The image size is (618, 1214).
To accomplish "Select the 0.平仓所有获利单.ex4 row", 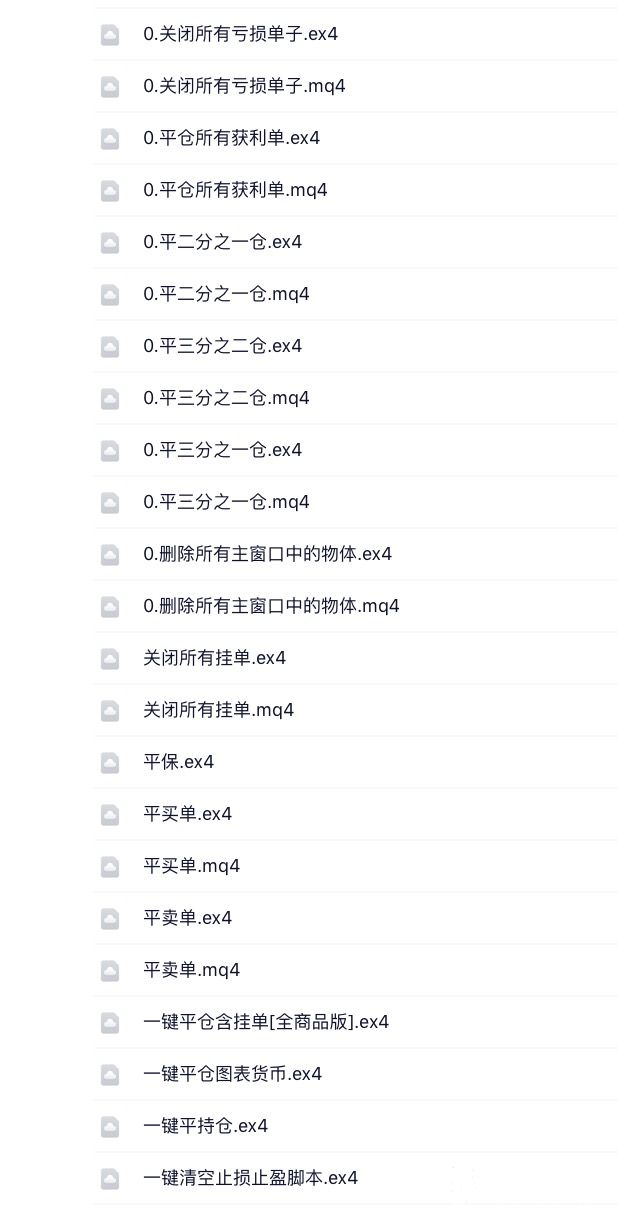I will (231, 138).
